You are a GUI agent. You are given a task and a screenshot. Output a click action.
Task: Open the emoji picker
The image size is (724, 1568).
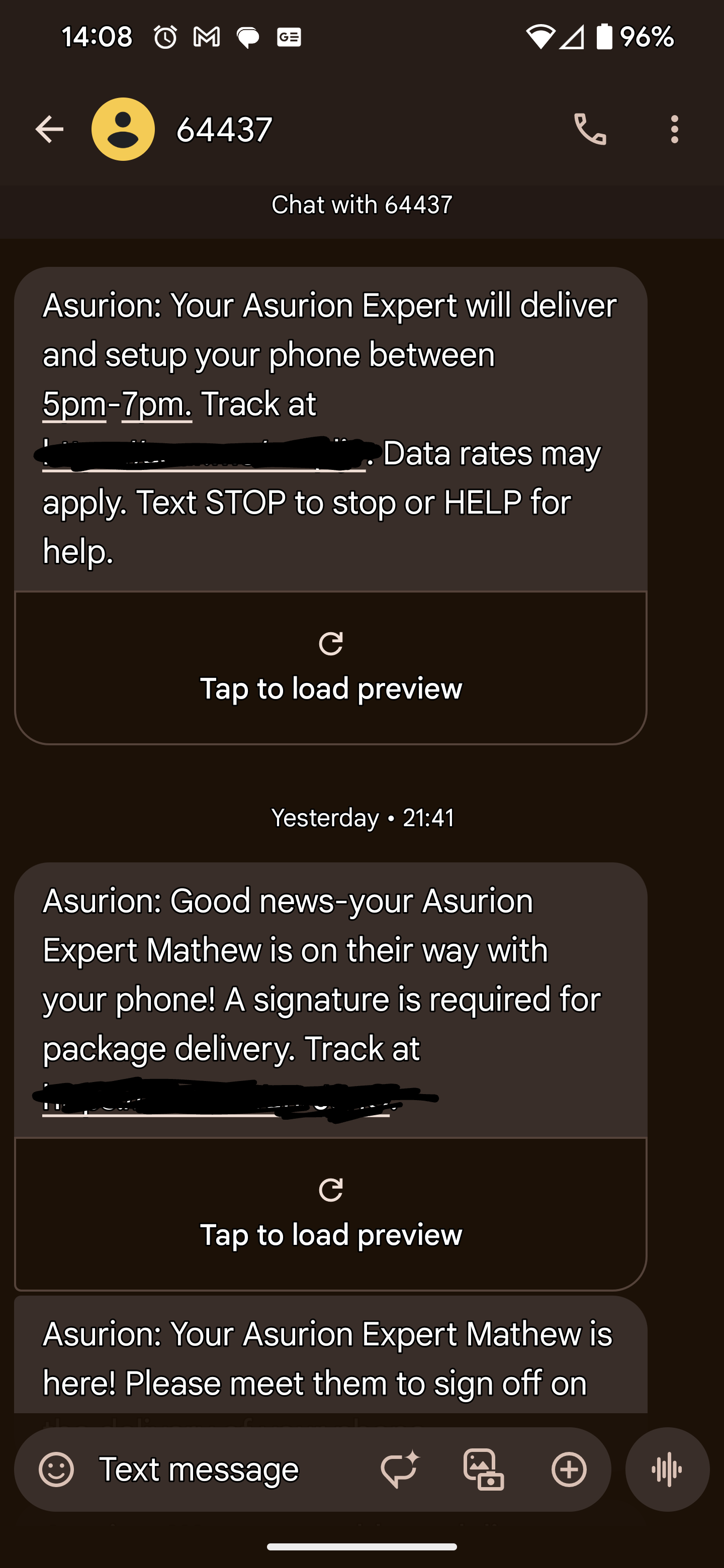coord(56,1469)
